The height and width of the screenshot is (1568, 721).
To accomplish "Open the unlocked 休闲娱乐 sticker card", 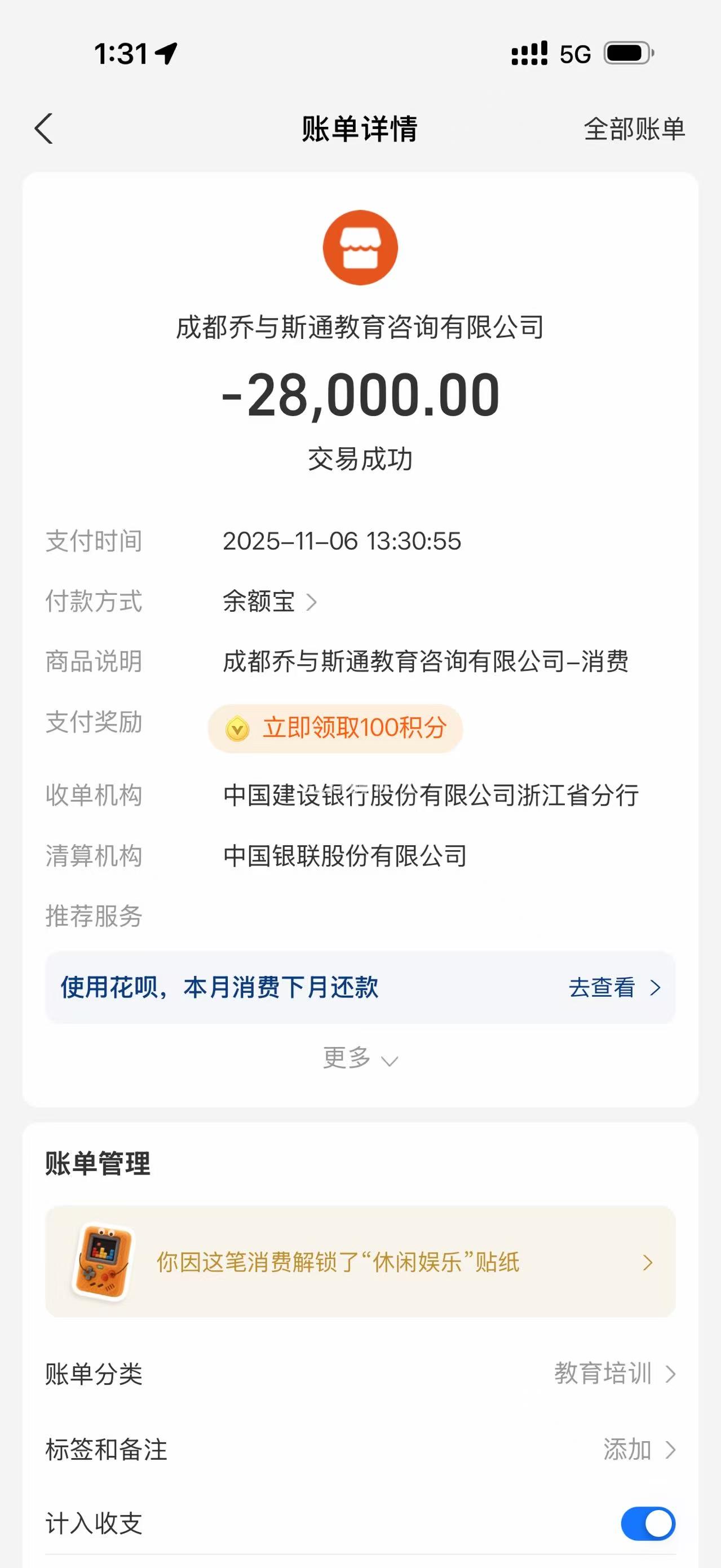I will (x=360, y=1262).
